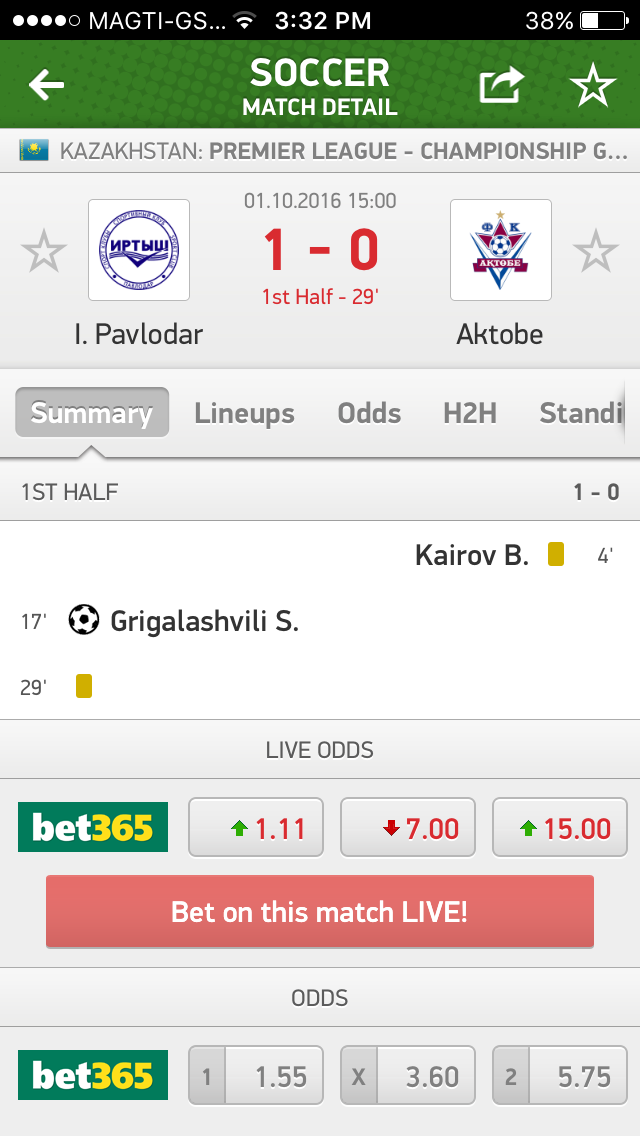Open I. Pavlodar team logo
Image resolution: width=640 pixels, height=1136 pixels.
click(x=138, y=250)
